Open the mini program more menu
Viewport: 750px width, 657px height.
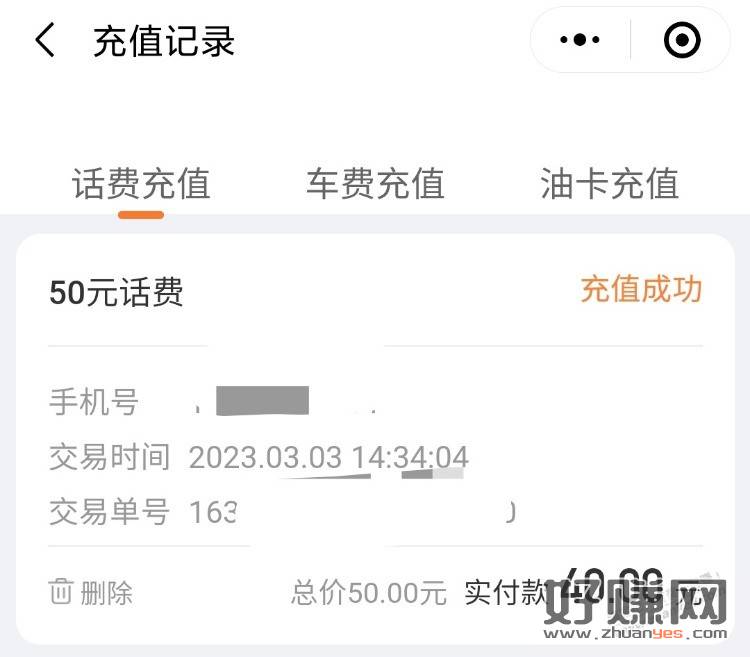pos(580,40)
